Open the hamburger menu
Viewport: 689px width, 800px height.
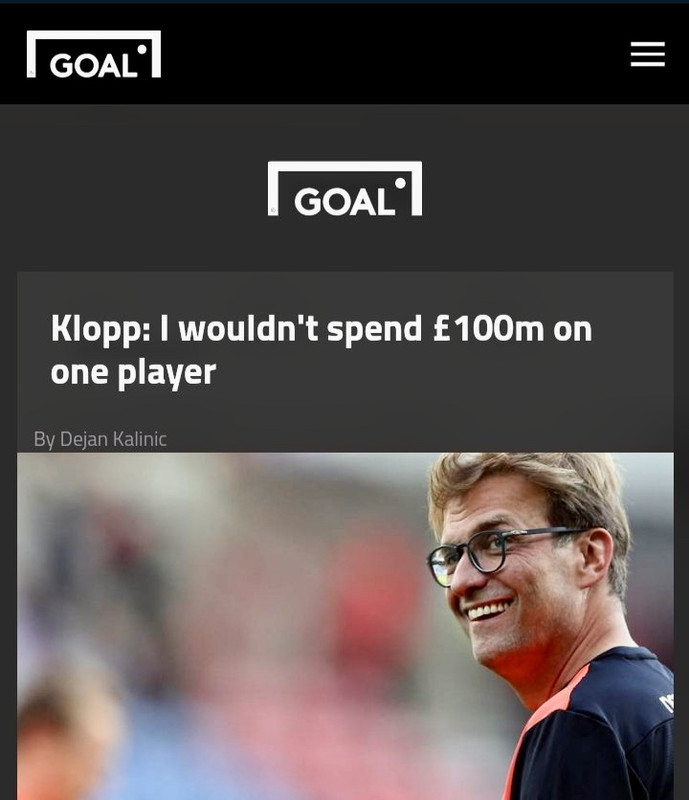[647, 54]
